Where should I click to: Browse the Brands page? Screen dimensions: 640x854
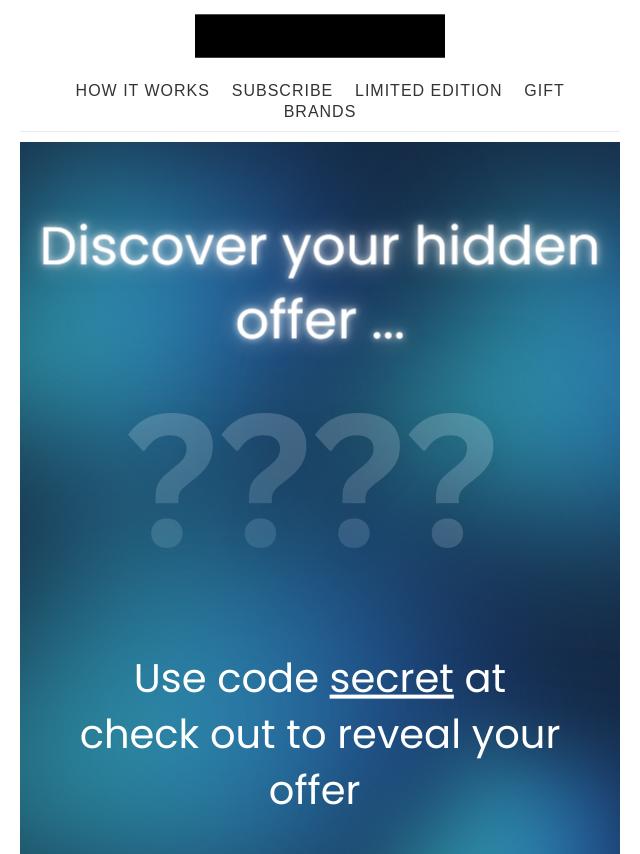(319, 111)
